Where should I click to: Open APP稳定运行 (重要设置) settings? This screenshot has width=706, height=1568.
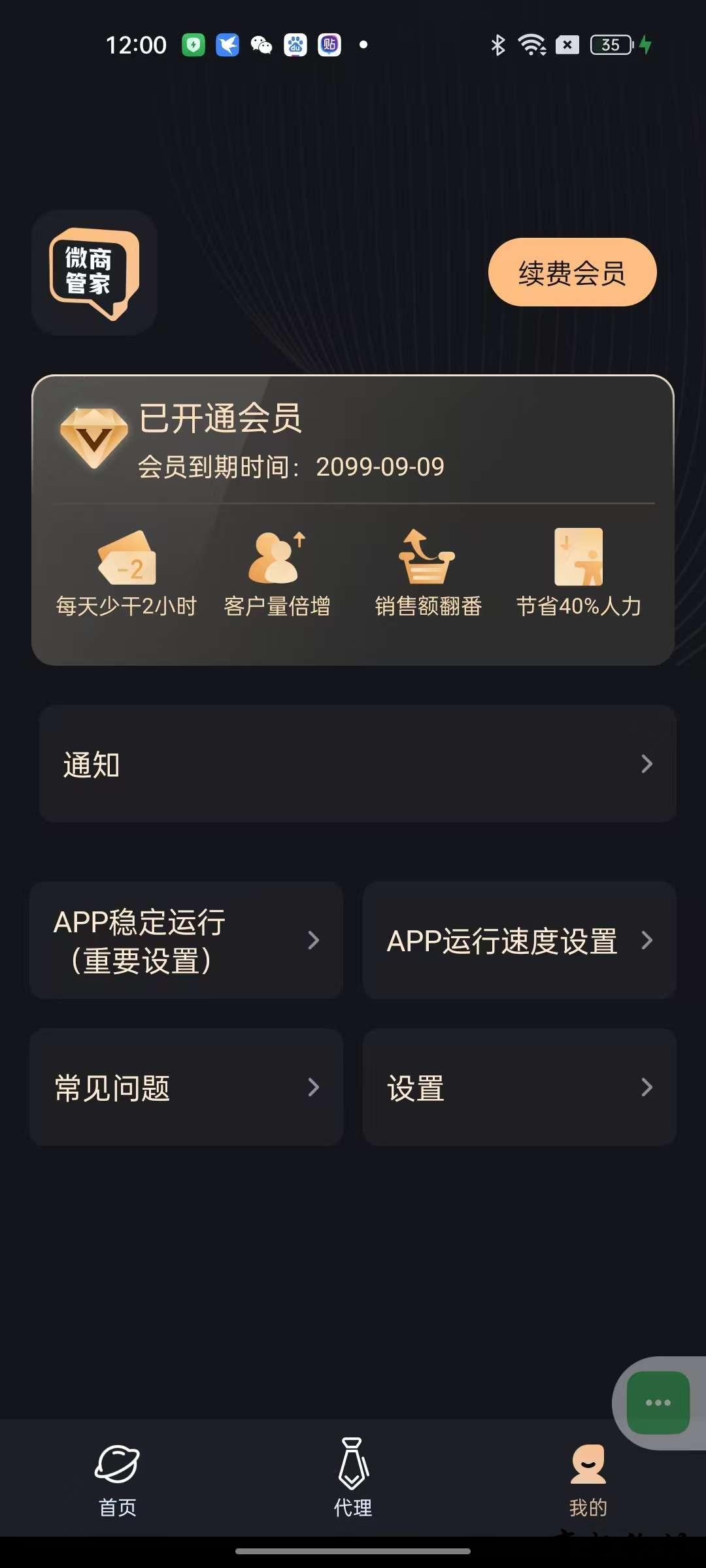[186, 940]
